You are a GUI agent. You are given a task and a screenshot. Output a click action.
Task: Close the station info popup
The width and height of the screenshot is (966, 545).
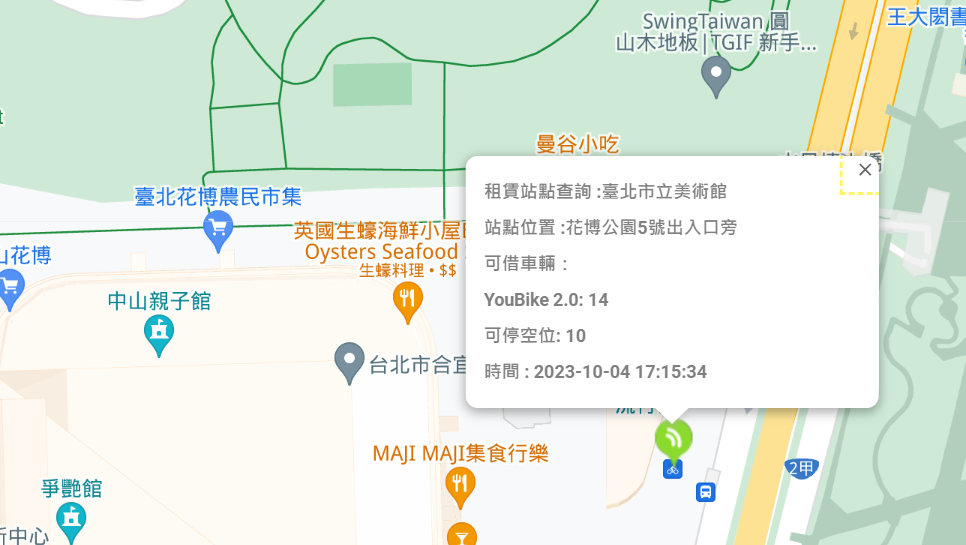[x=865, y=170]
